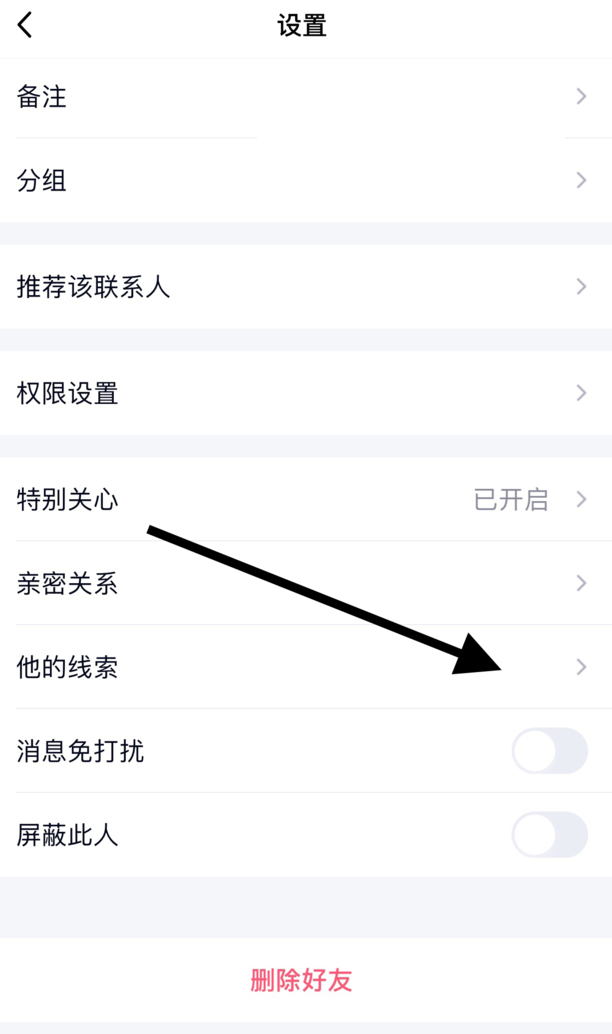This screenshot has height=1034, width=612.
Task: Go back using the top-left arrow
Action: coord(25,26)
